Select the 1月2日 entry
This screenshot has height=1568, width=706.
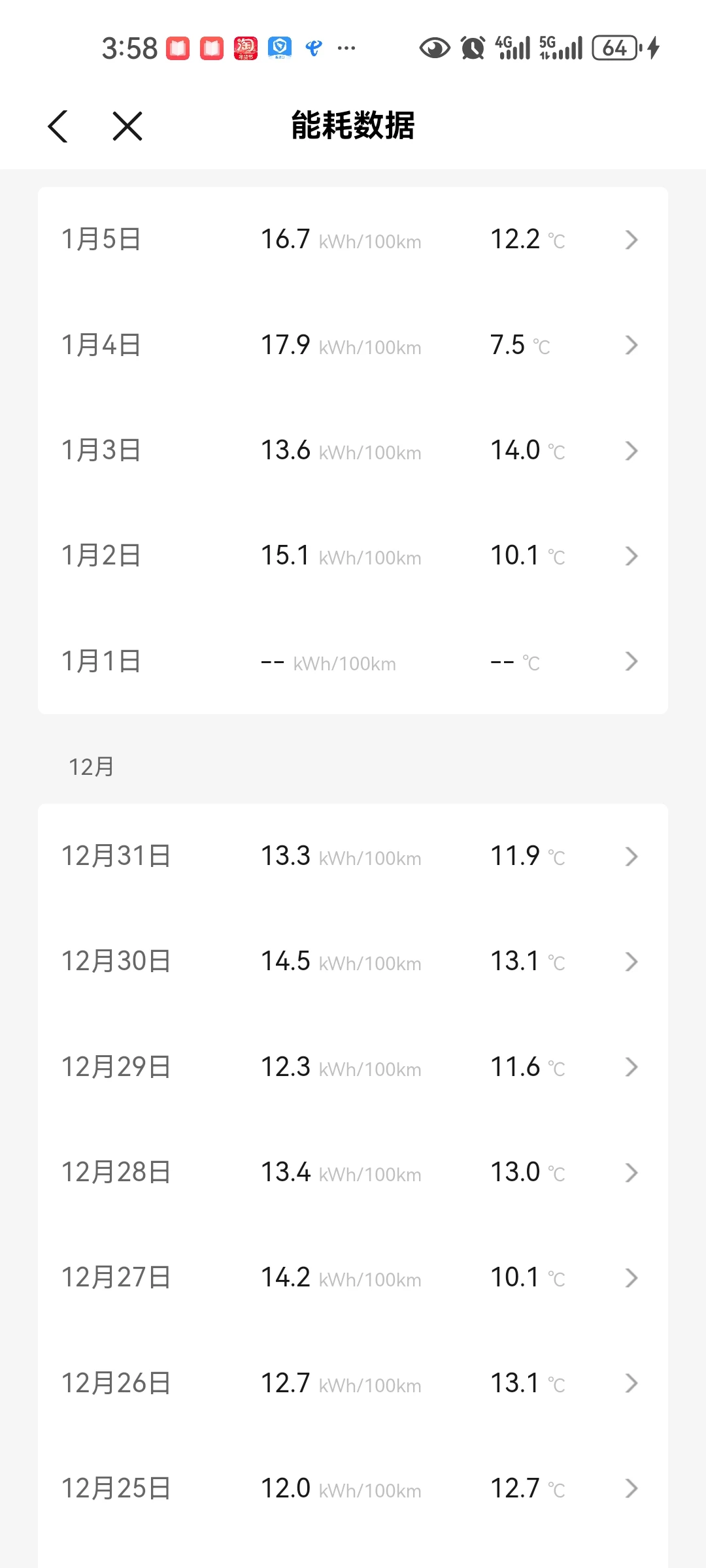(353, 556)
